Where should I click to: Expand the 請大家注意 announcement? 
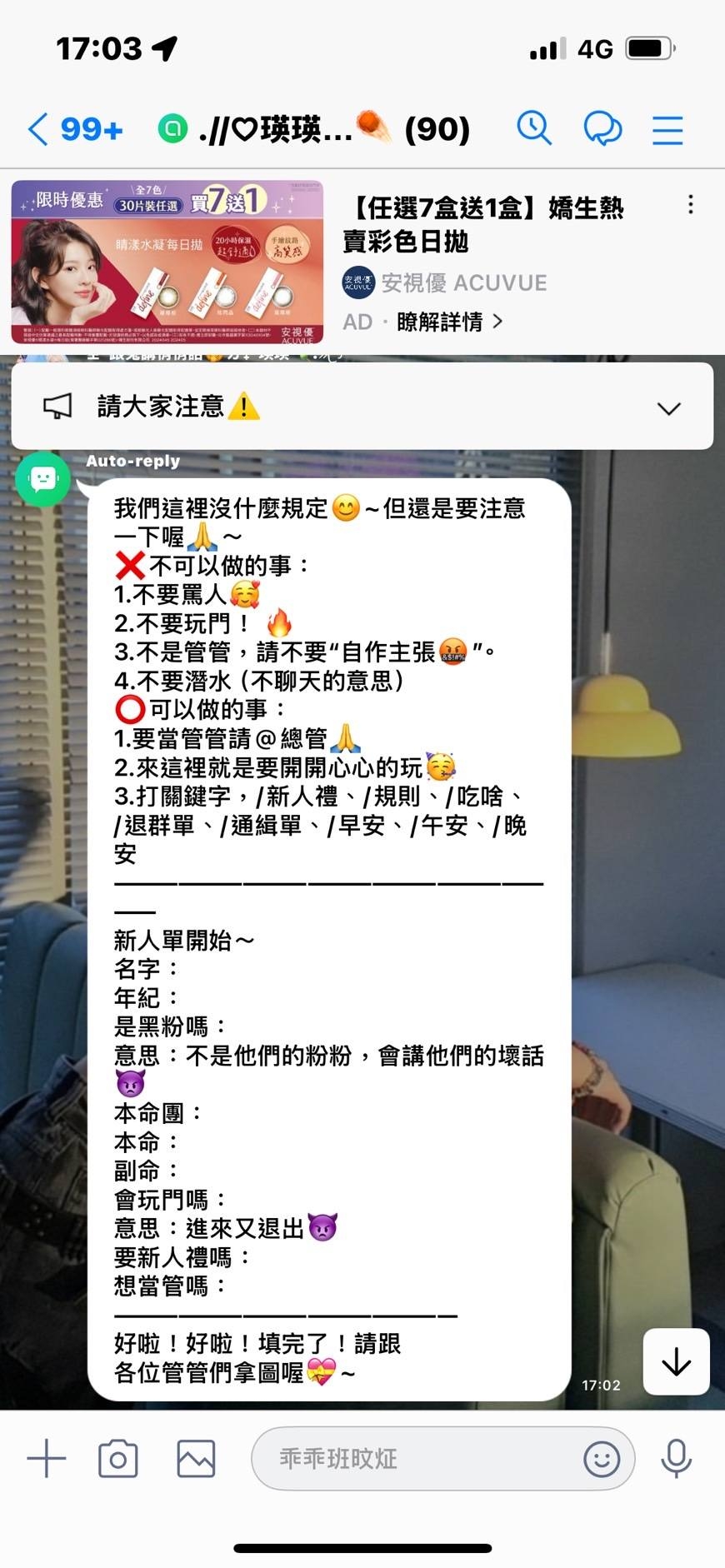point(668,408)
